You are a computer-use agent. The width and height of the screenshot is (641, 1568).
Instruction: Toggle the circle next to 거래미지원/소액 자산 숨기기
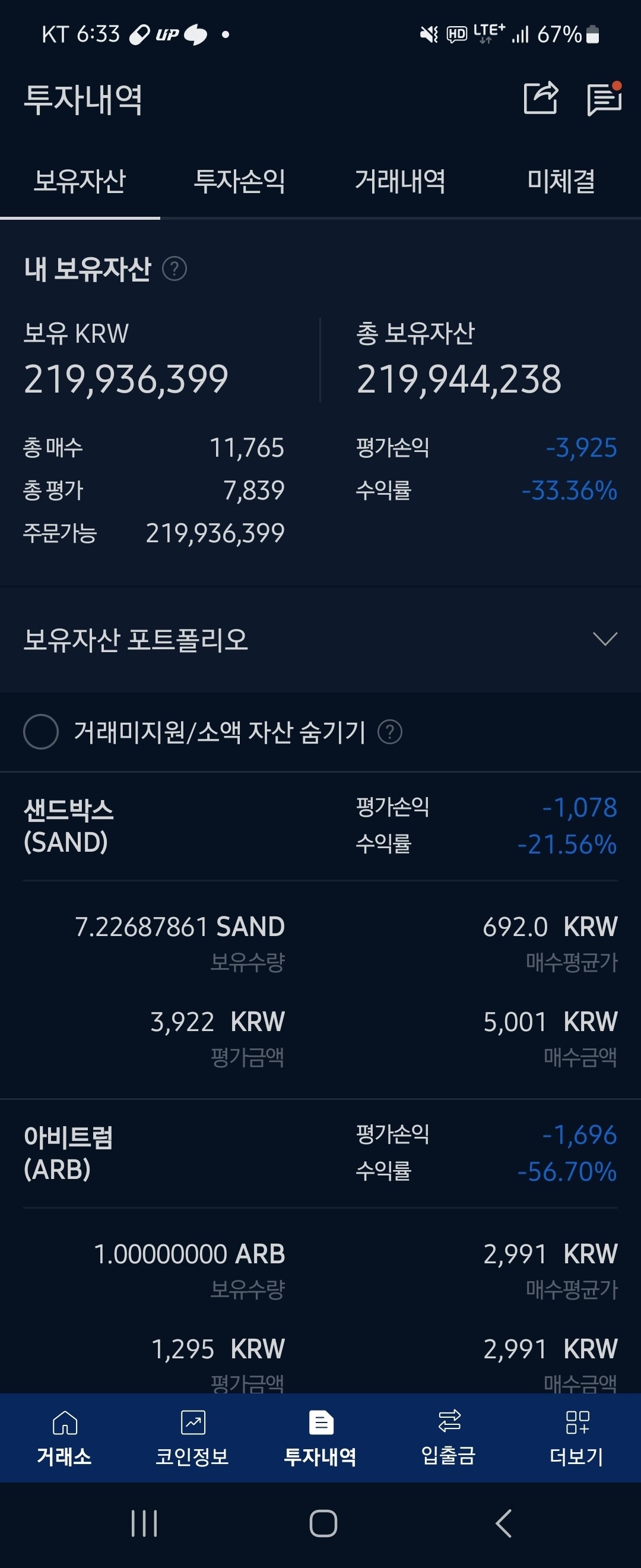coord(40,731)
